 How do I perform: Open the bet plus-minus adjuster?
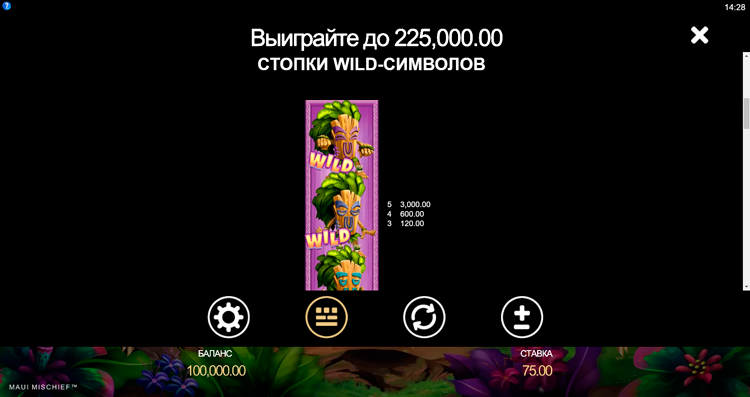522,317
